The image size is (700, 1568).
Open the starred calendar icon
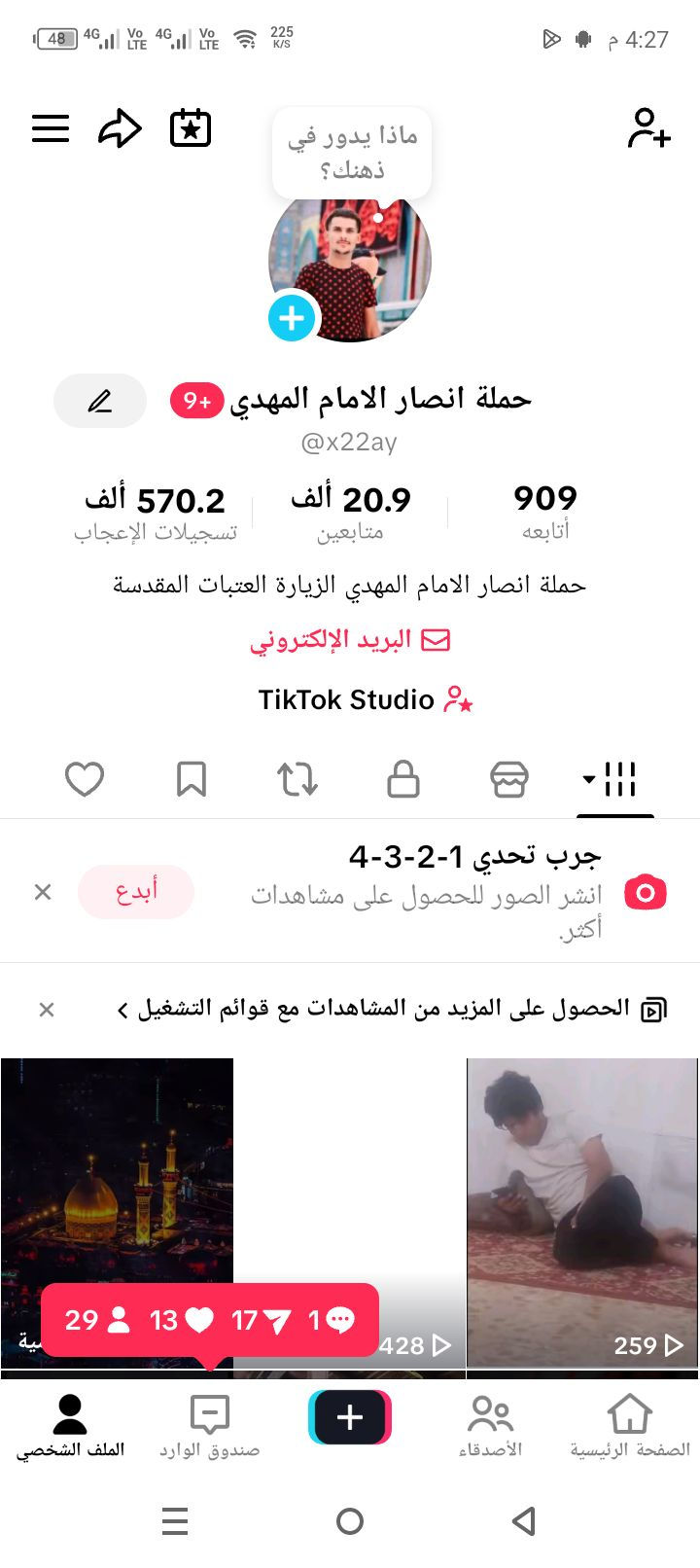click(x=191, y=128)
